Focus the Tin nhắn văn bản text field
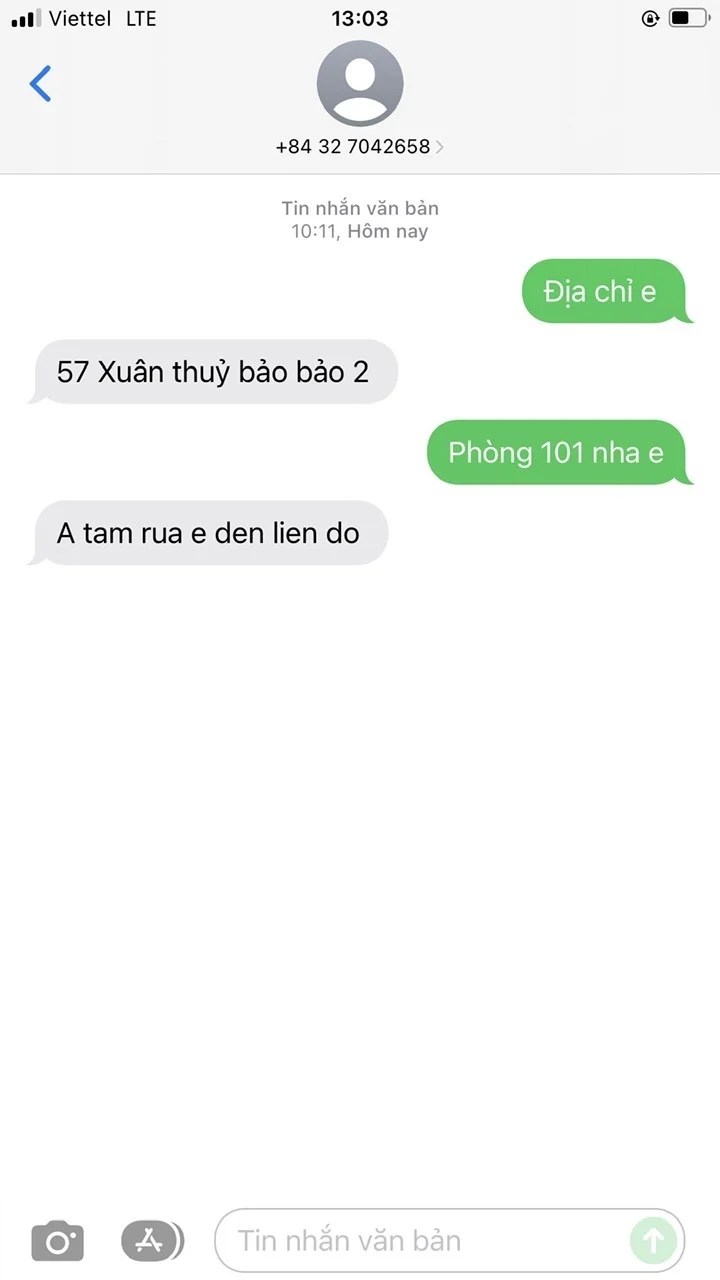The width and height of the screenshot is (720, 1280). point(420,1241)
